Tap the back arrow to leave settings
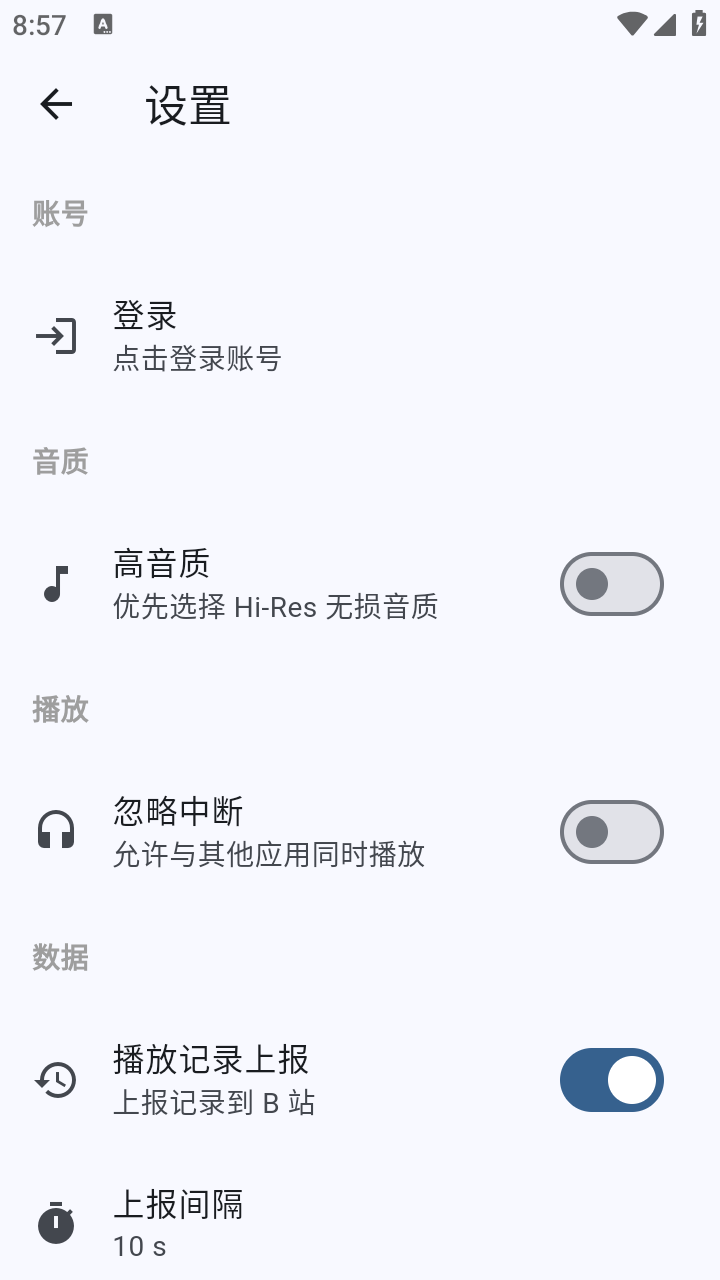The width and height of the screenshot is (720, 1280). click(x=55, y=103)
